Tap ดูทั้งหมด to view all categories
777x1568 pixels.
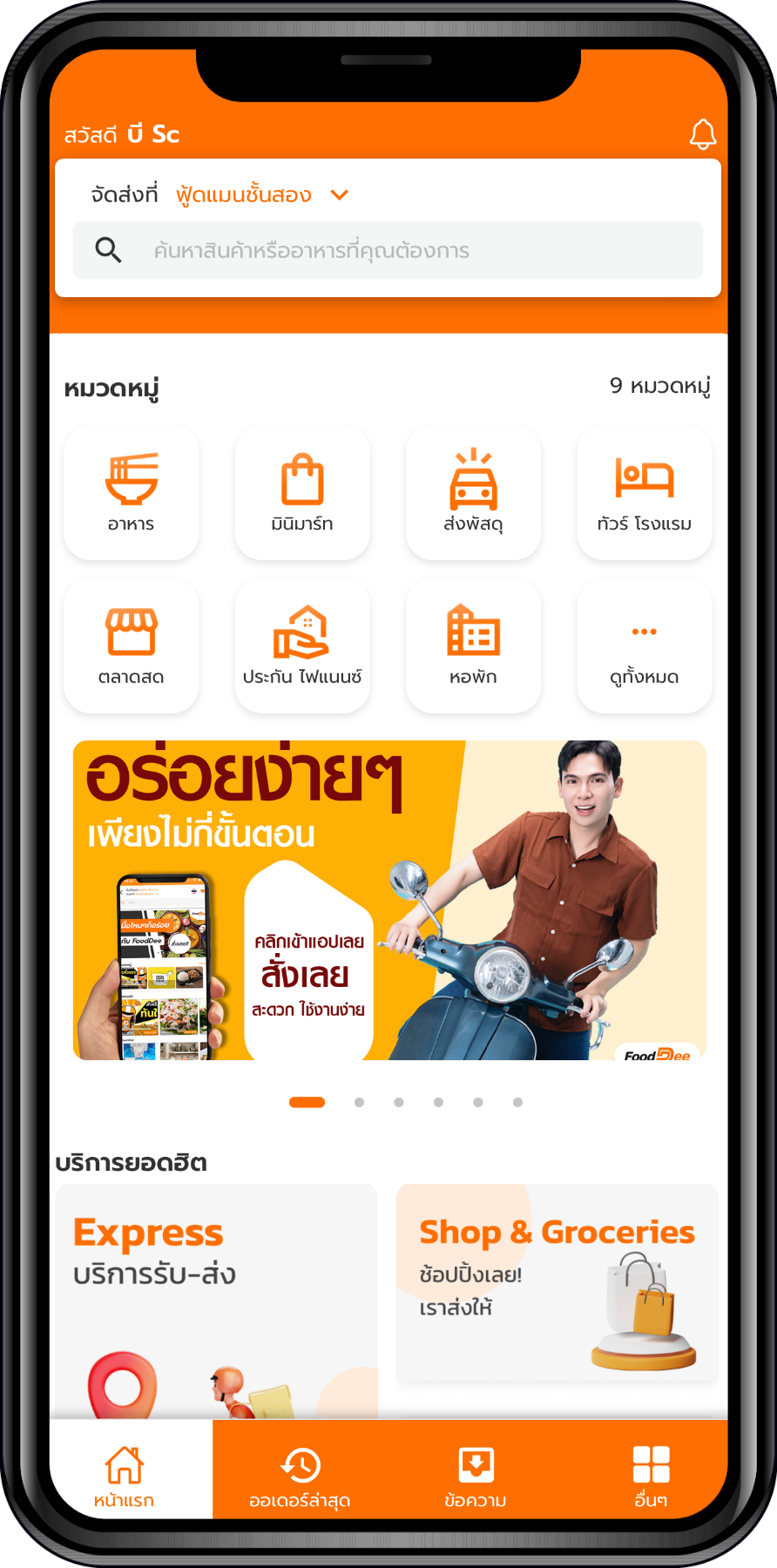[644, 645]
